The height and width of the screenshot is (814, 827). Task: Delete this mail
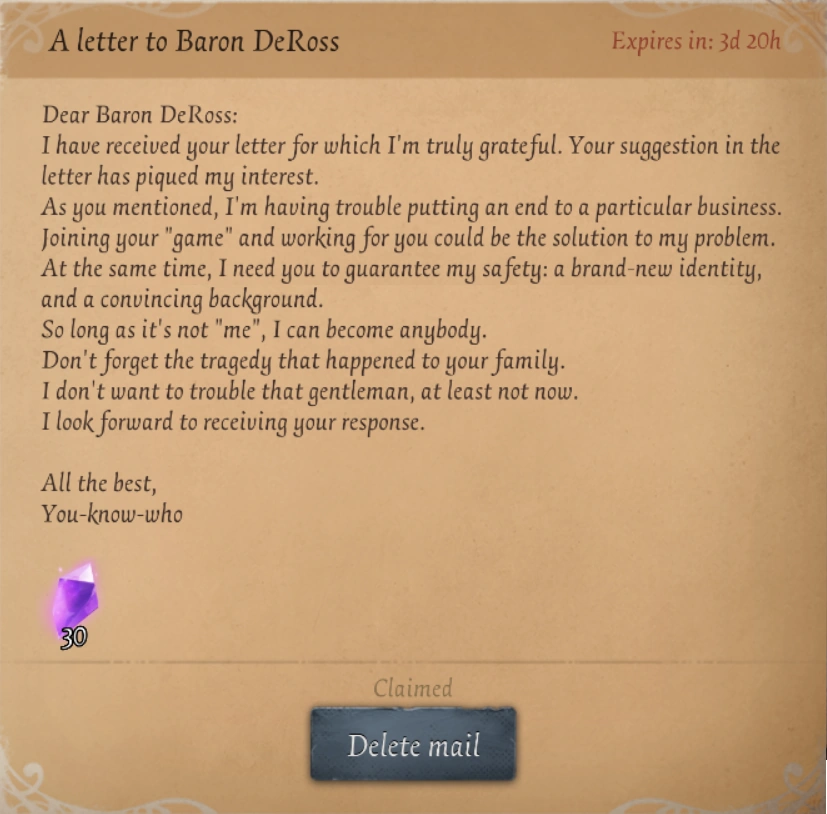click(413, 745)
